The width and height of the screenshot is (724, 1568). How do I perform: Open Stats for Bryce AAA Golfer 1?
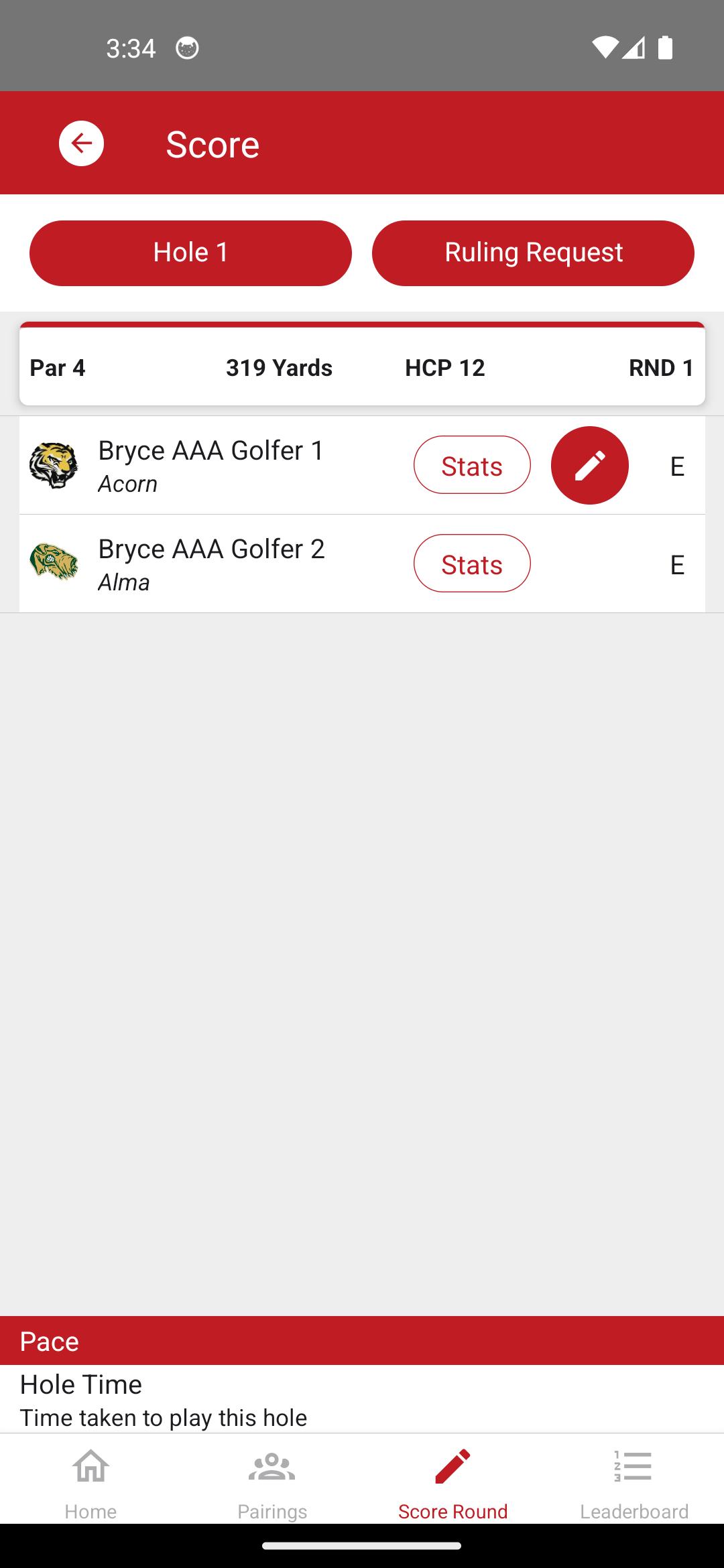[472, 465]
